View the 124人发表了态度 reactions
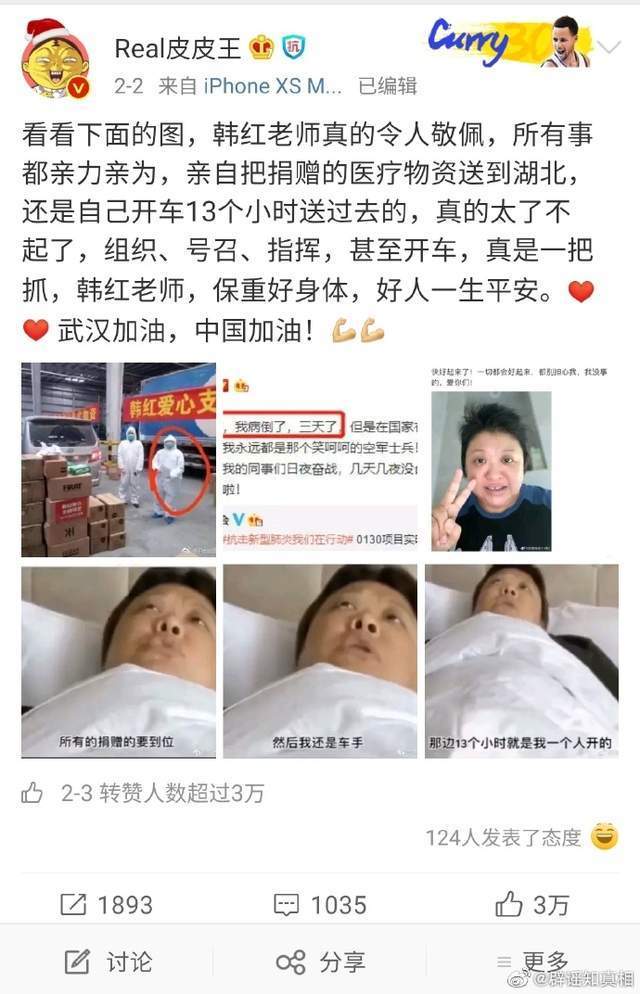Screen dimensions: 640x994 pos(520,837)
